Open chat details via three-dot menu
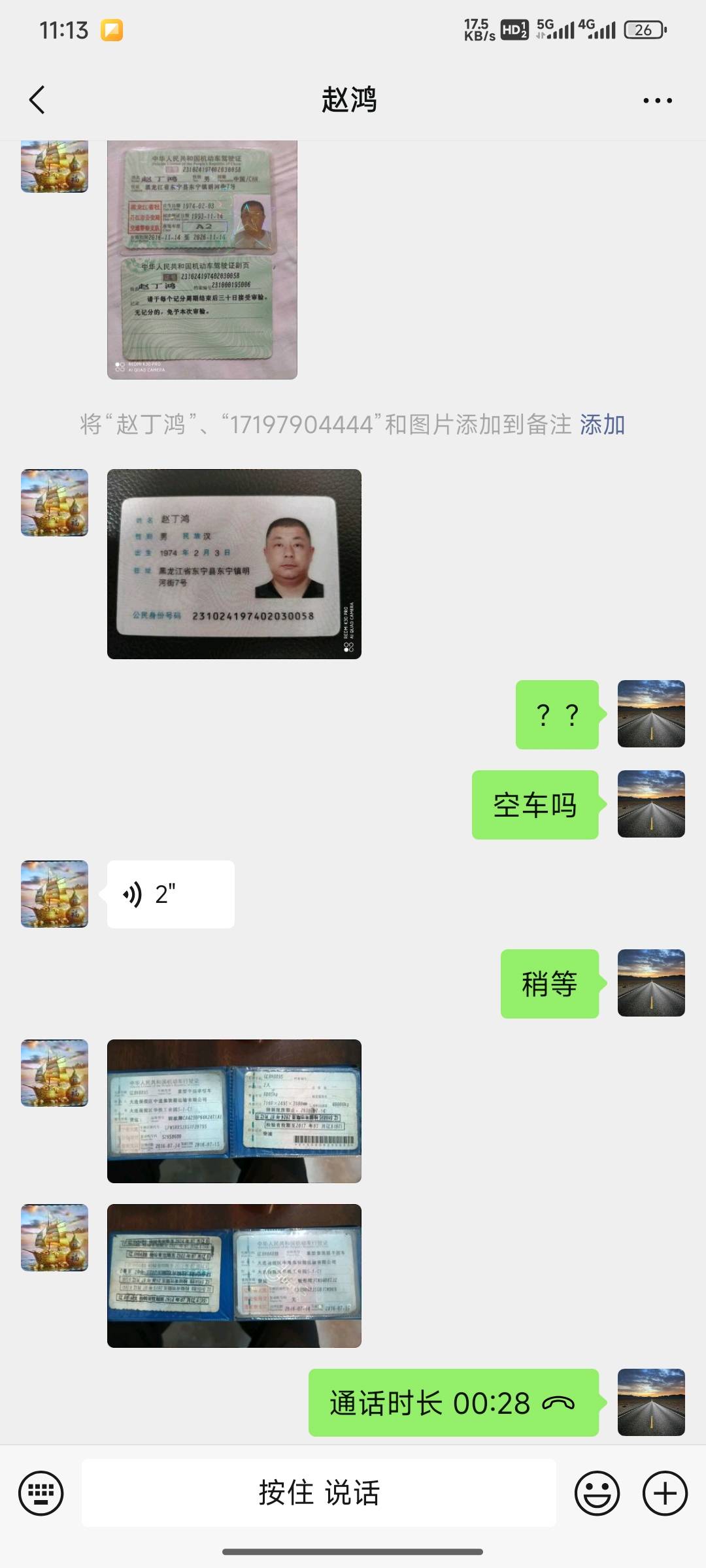Image resolution: width=706 pixels, height=1568 pixels. point(657,100)
